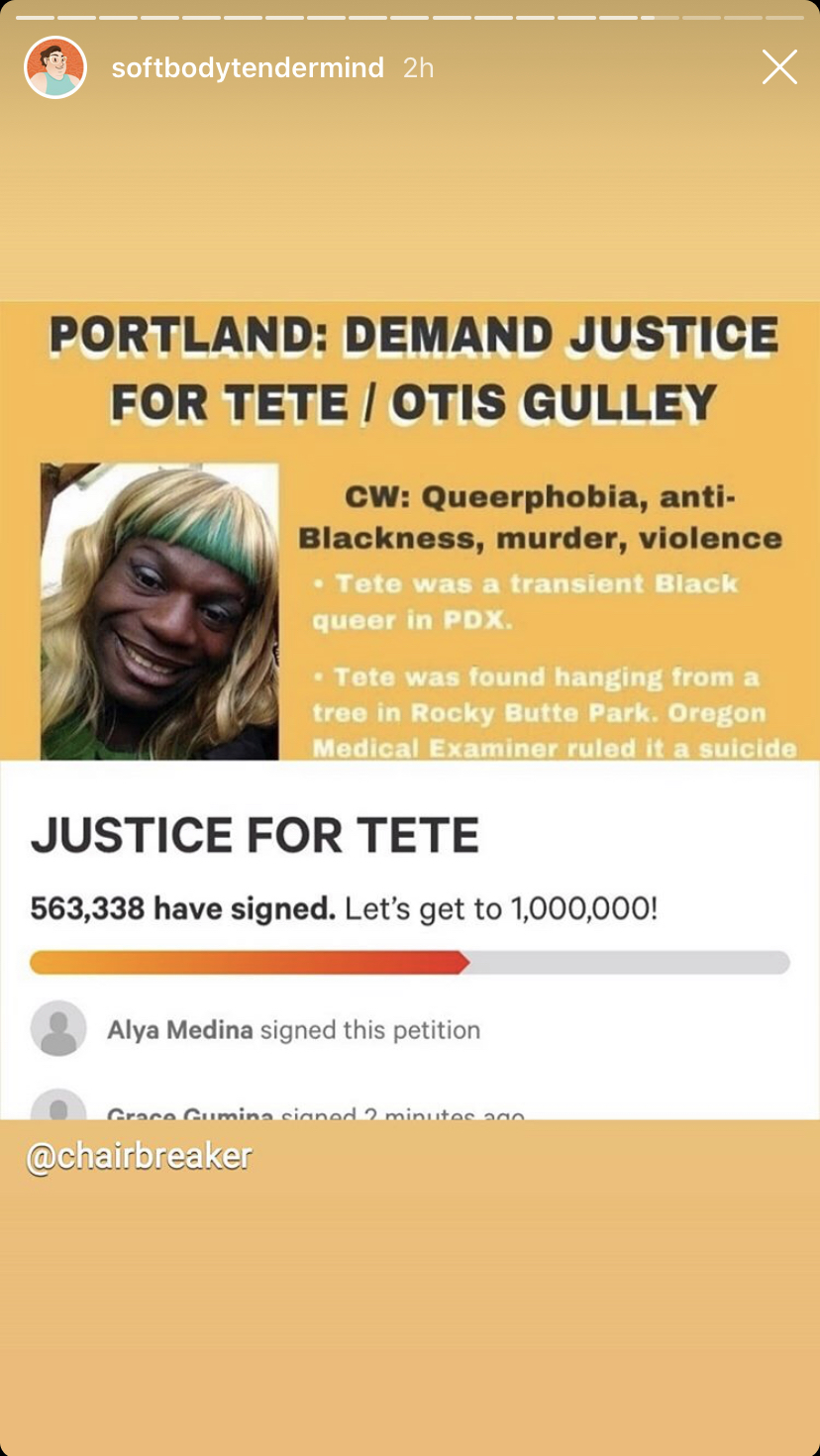Close the story viewer
820x1456 pixels.
click(x=779, y=67)
